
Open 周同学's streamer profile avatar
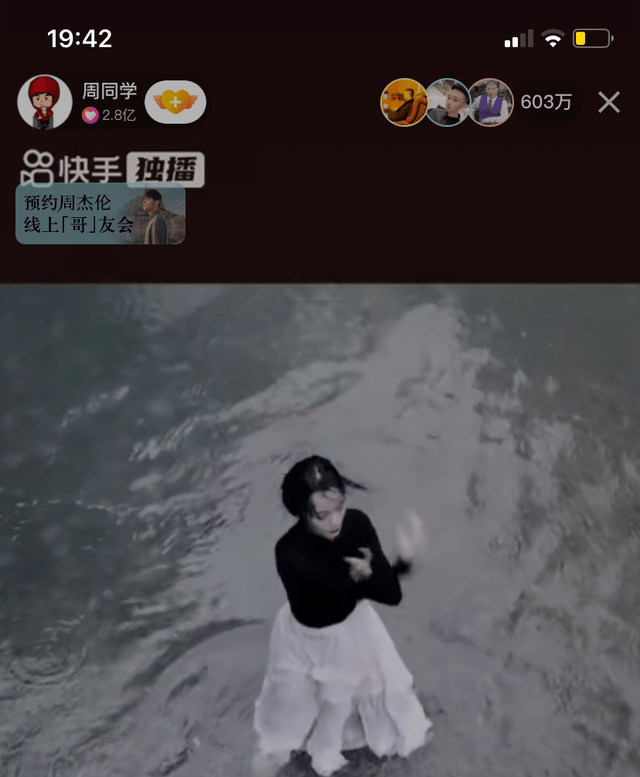[44, 102]
